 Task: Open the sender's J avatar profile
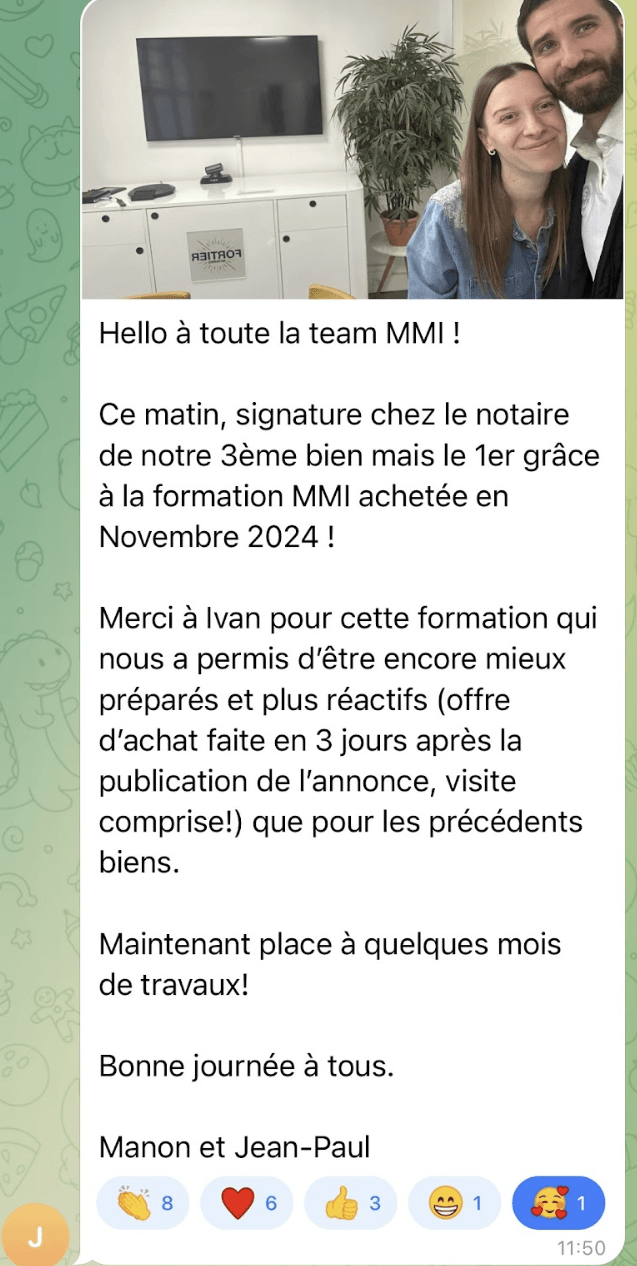click(34, 1236)
